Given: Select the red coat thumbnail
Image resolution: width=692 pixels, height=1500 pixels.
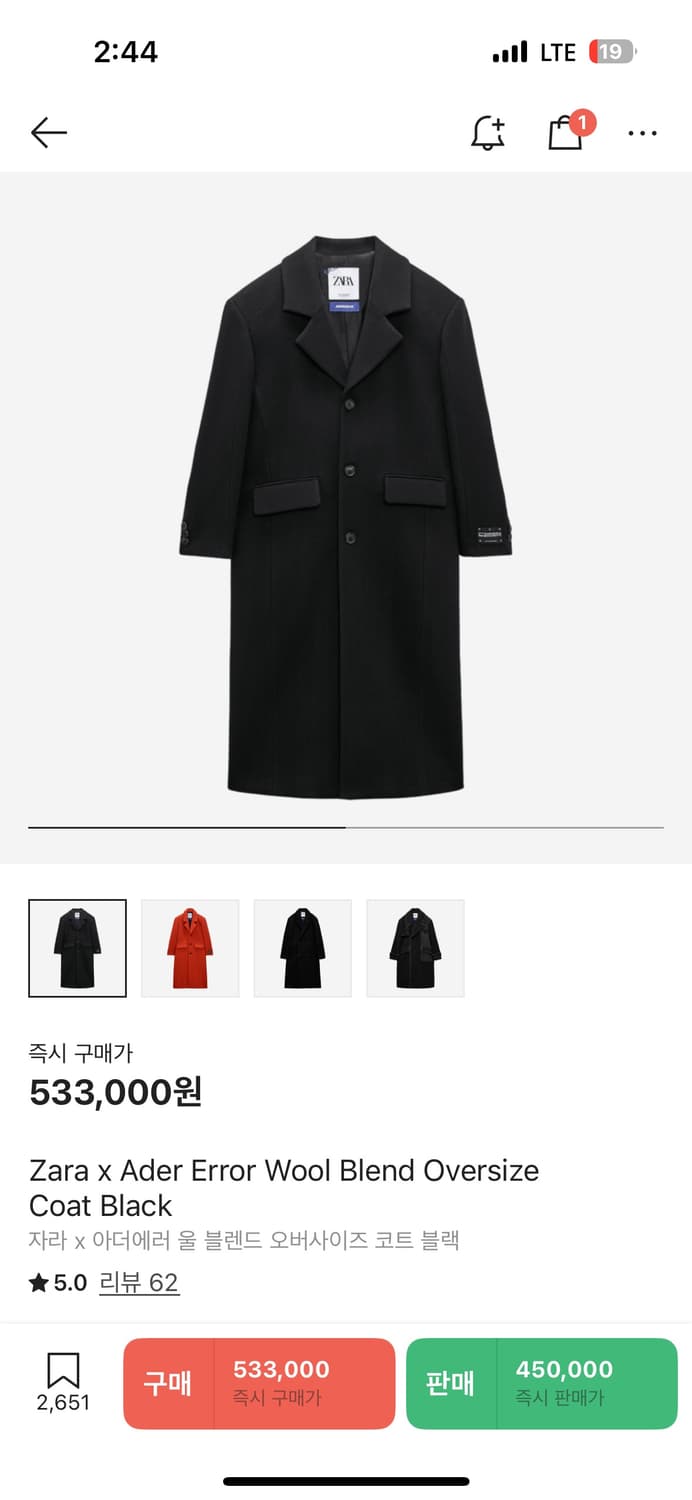Looking at the screenshot, I should point(190,948).
